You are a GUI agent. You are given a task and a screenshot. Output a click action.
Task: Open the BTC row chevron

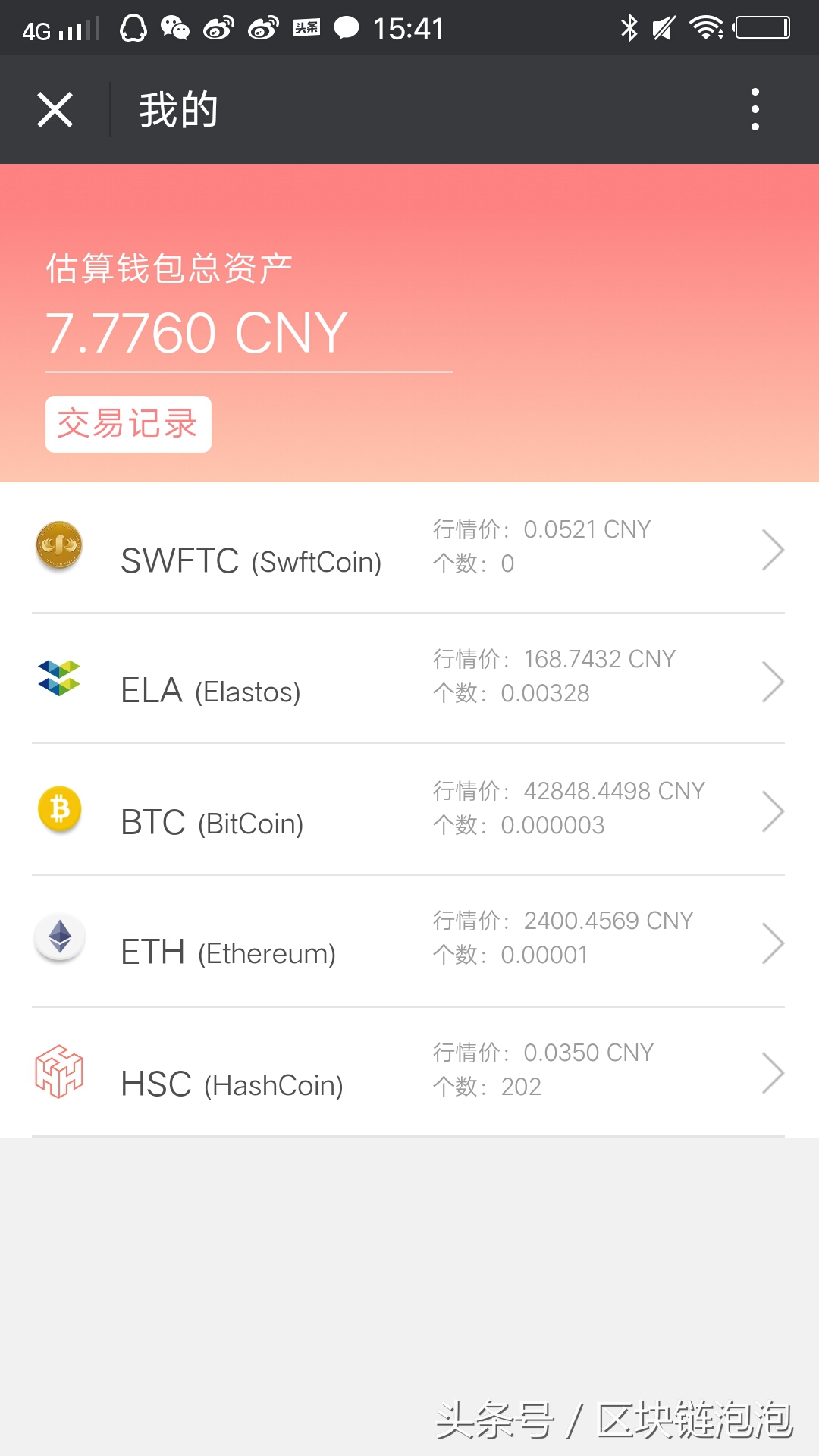click(773, 810)
